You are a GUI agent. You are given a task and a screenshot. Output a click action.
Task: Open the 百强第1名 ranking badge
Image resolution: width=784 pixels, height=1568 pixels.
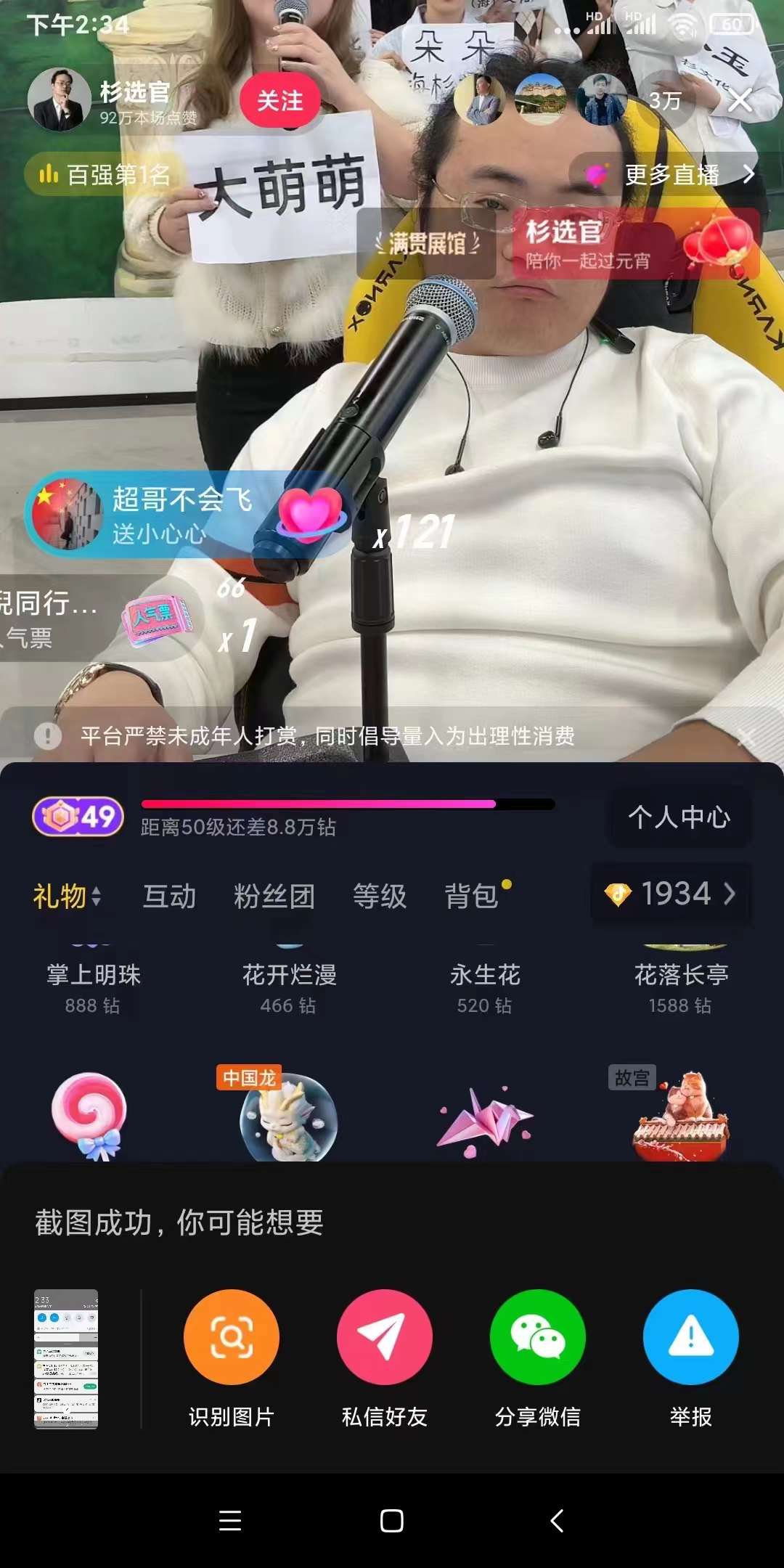pos(105,174)
